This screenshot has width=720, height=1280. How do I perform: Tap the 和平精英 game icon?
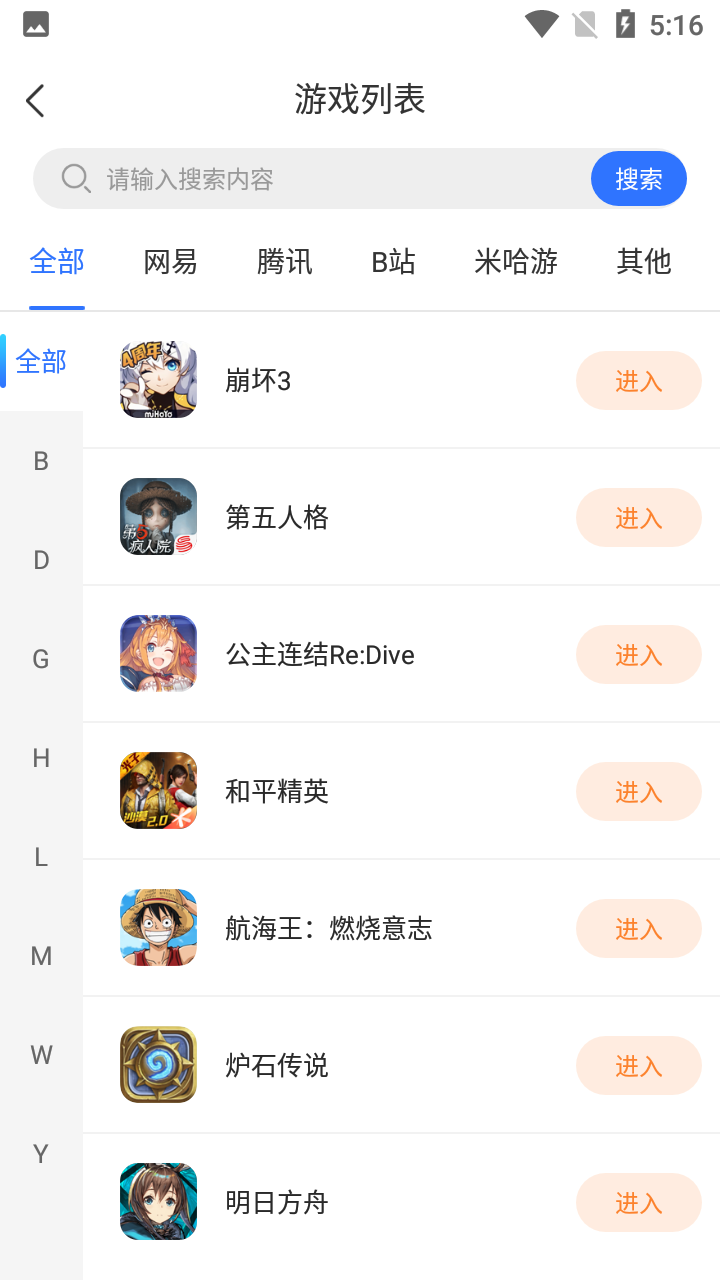coord(157,790)
